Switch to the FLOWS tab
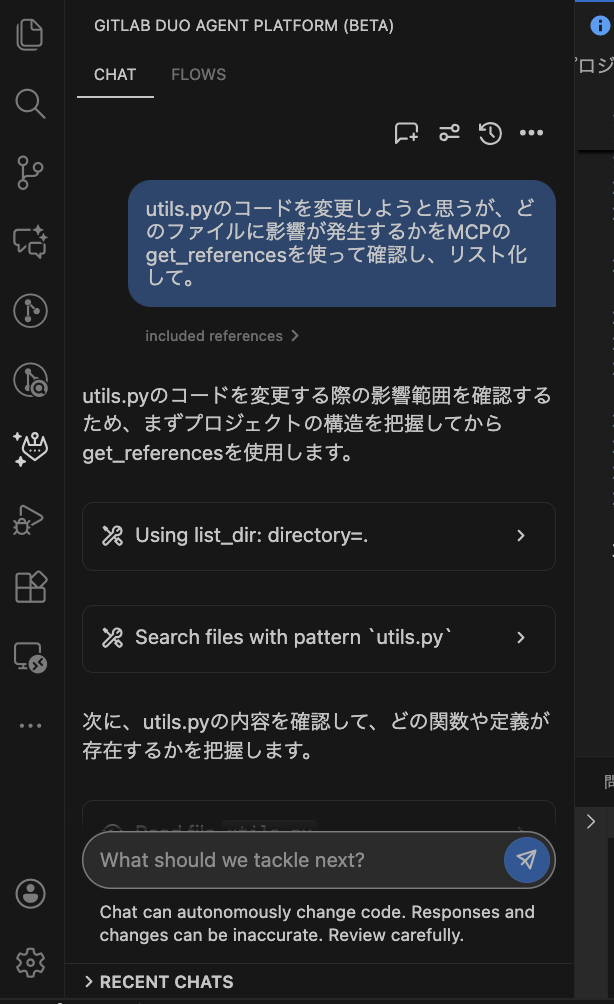 click(x=198, y=74)
